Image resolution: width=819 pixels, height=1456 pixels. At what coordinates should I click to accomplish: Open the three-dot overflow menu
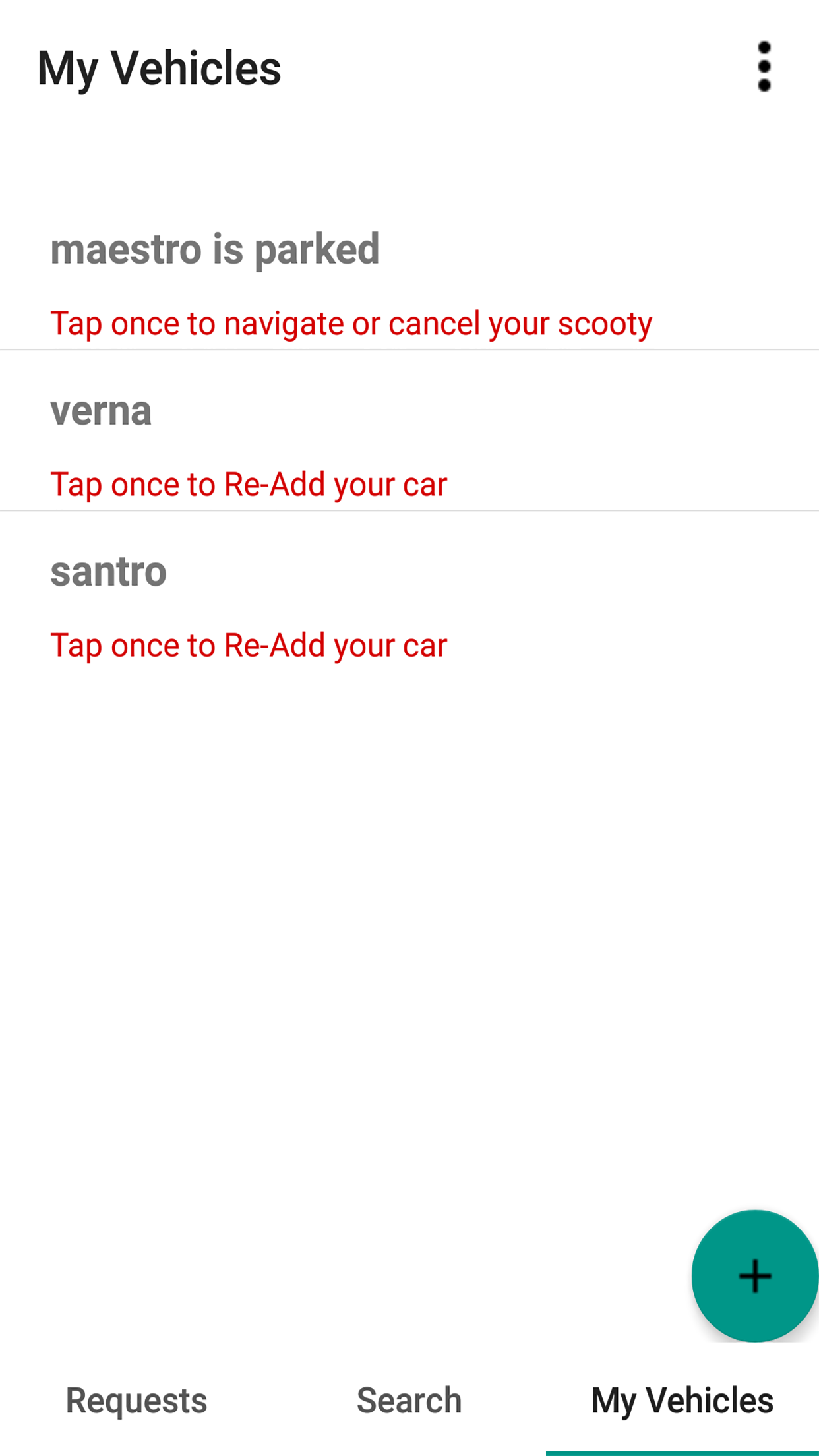point(764,67)
